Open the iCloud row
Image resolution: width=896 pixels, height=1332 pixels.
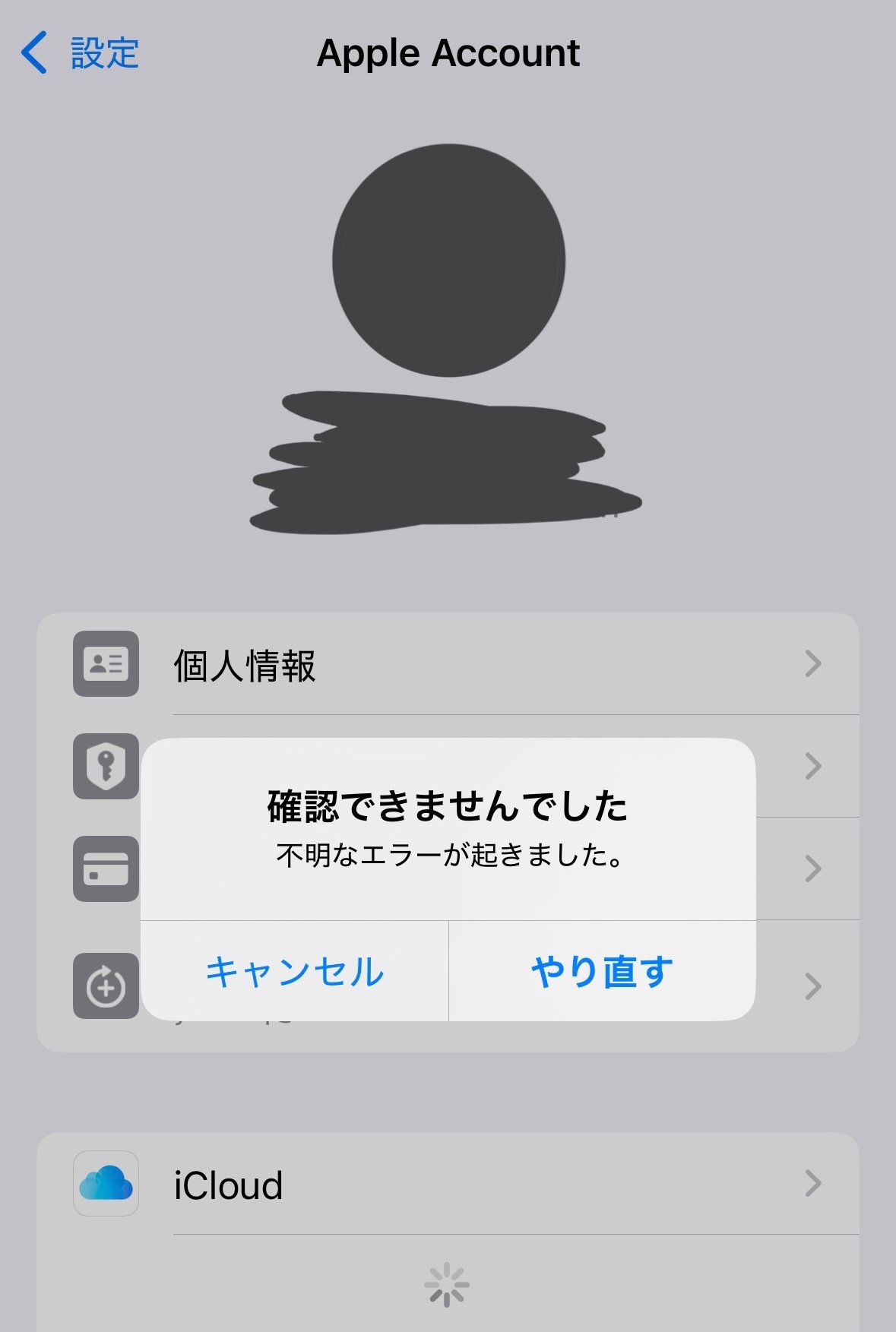[448, 1184]
